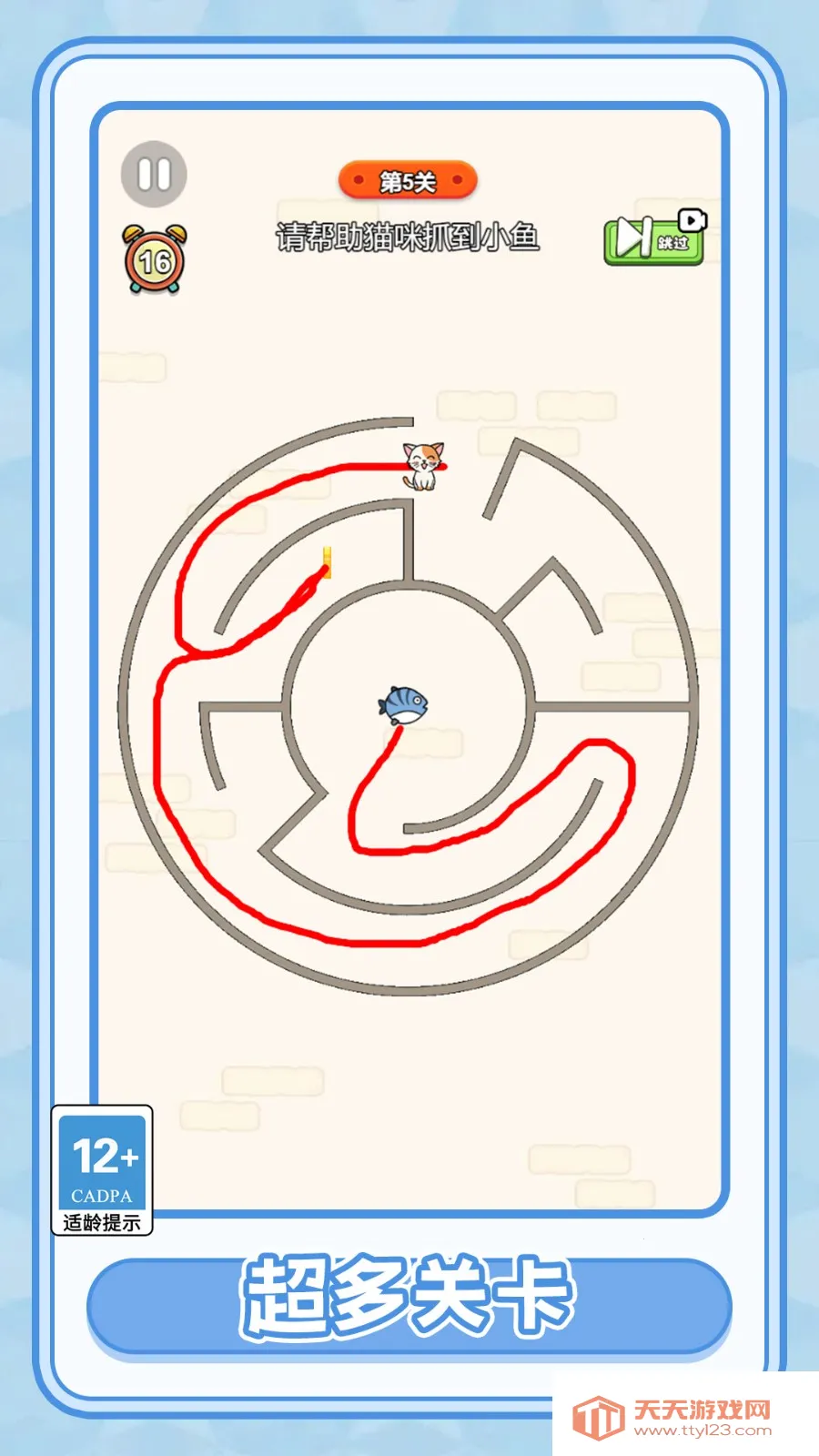Toggle the pause state of the game
Image resolution: width=819 pixels, height=1456 pixels.
point(154,175)
